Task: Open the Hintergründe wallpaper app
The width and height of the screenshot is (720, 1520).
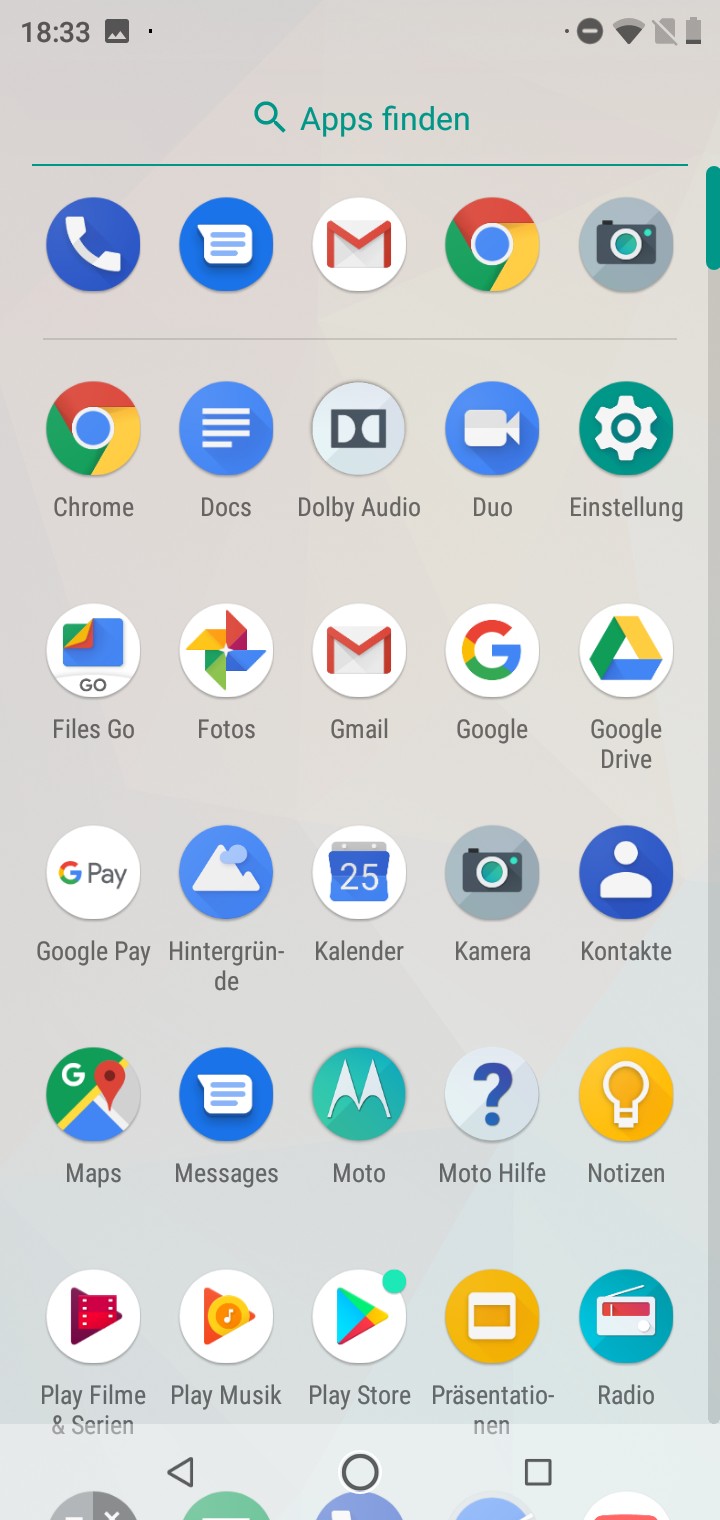Action: [x=226, y=872]
